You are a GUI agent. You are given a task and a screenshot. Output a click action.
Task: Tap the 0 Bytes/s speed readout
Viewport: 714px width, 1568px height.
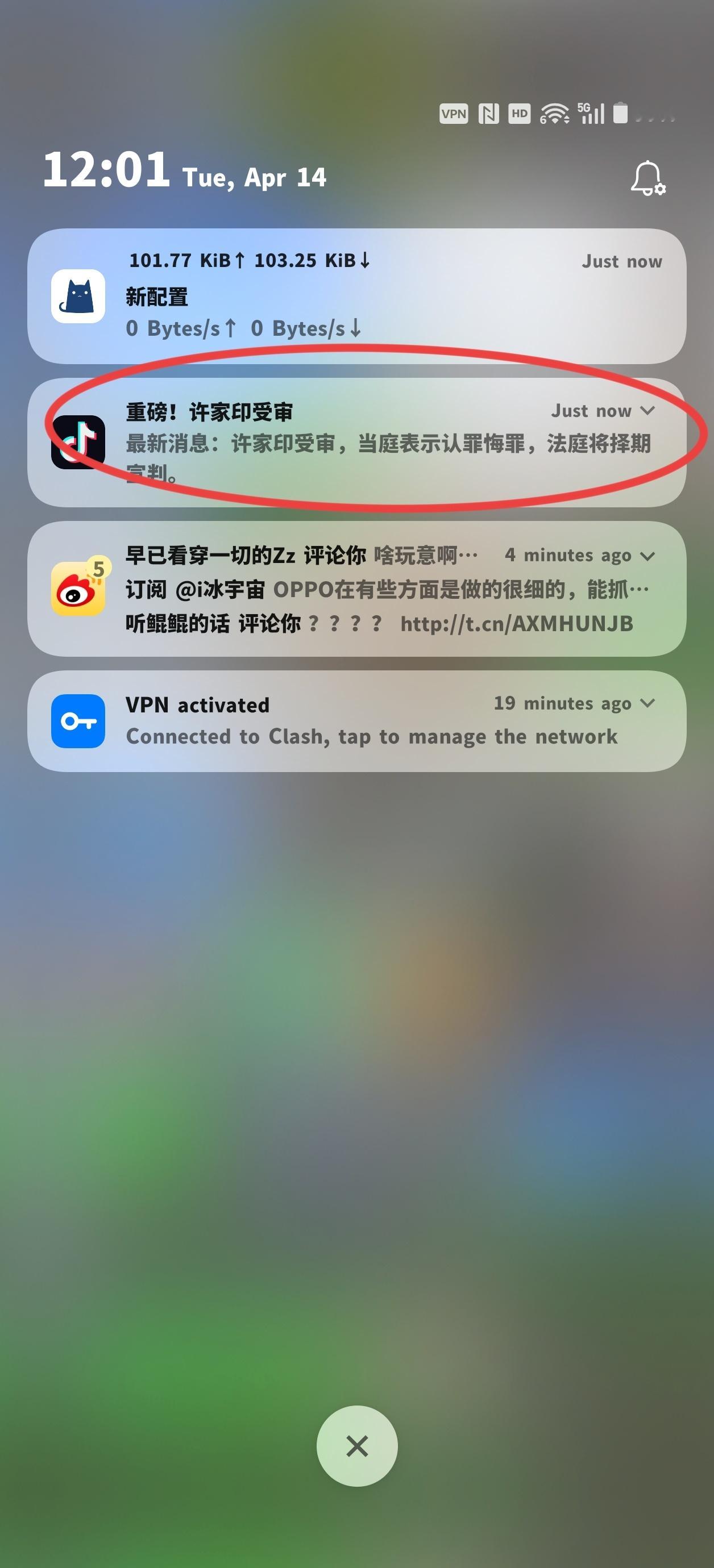244,329
